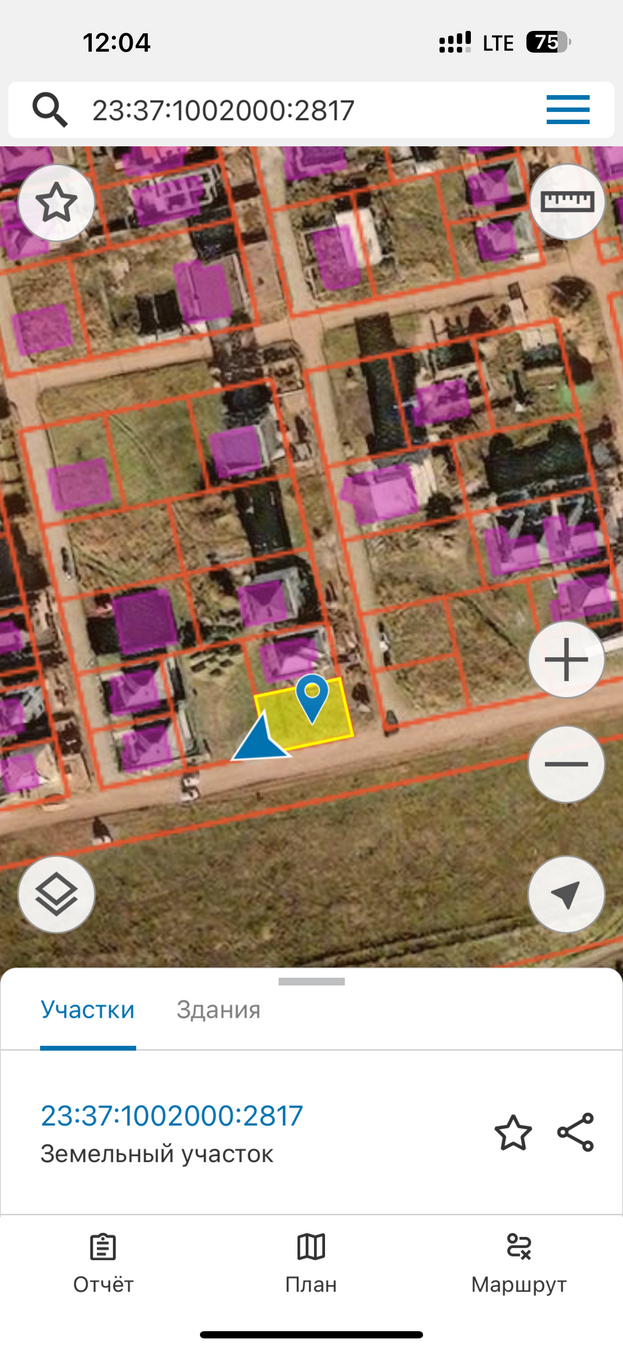This screenshot has height=1350, width=623.
Task: Share the parcel 23:37:1002000:2817
Action: pos(575,1133)
